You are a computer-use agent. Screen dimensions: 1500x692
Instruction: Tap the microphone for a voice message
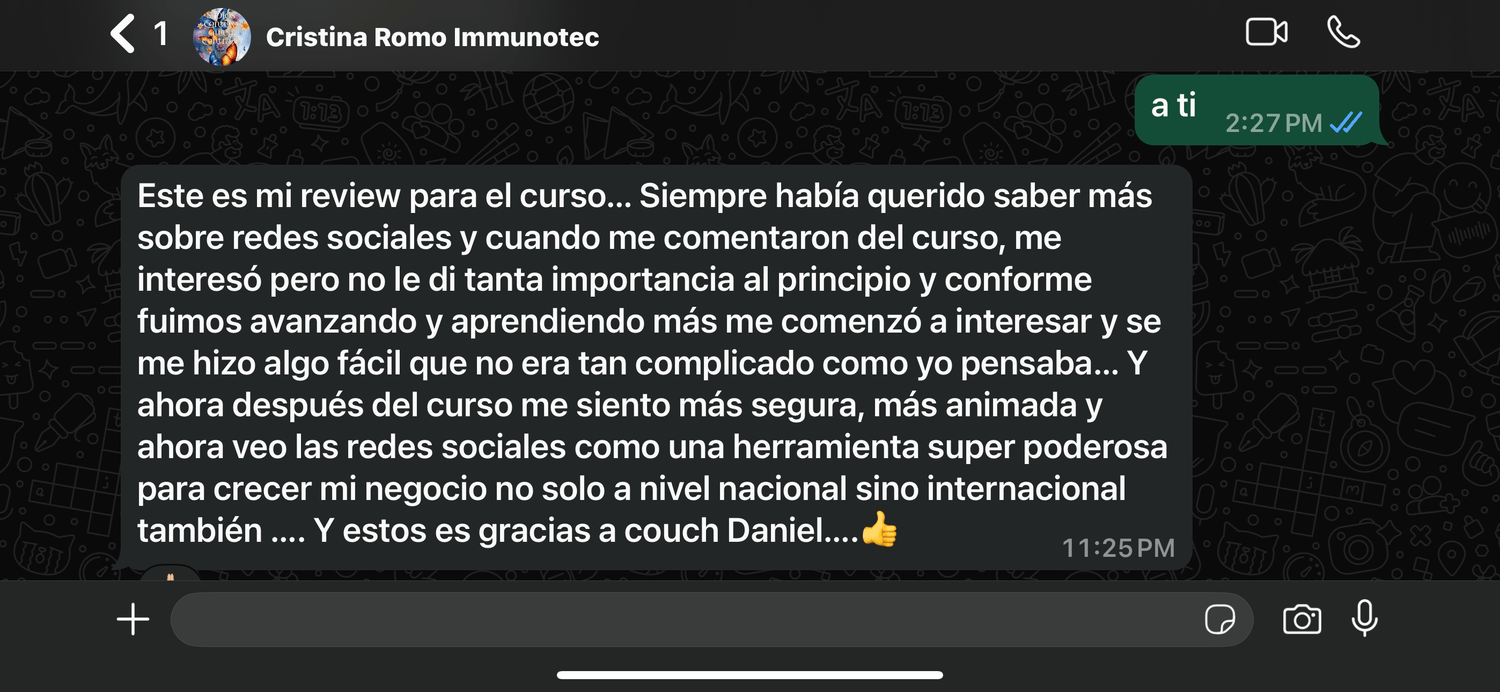click(x=1365, y=620)
